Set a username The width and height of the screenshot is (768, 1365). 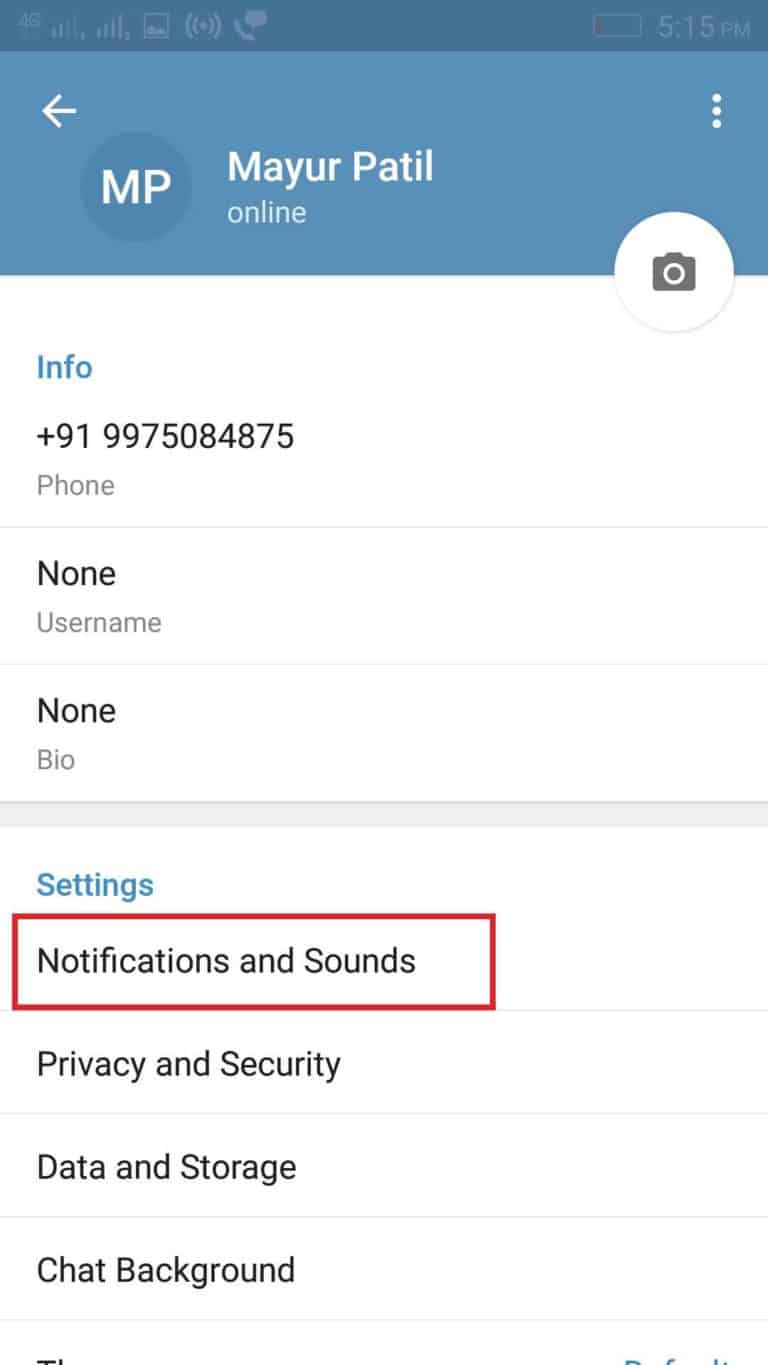384,596
